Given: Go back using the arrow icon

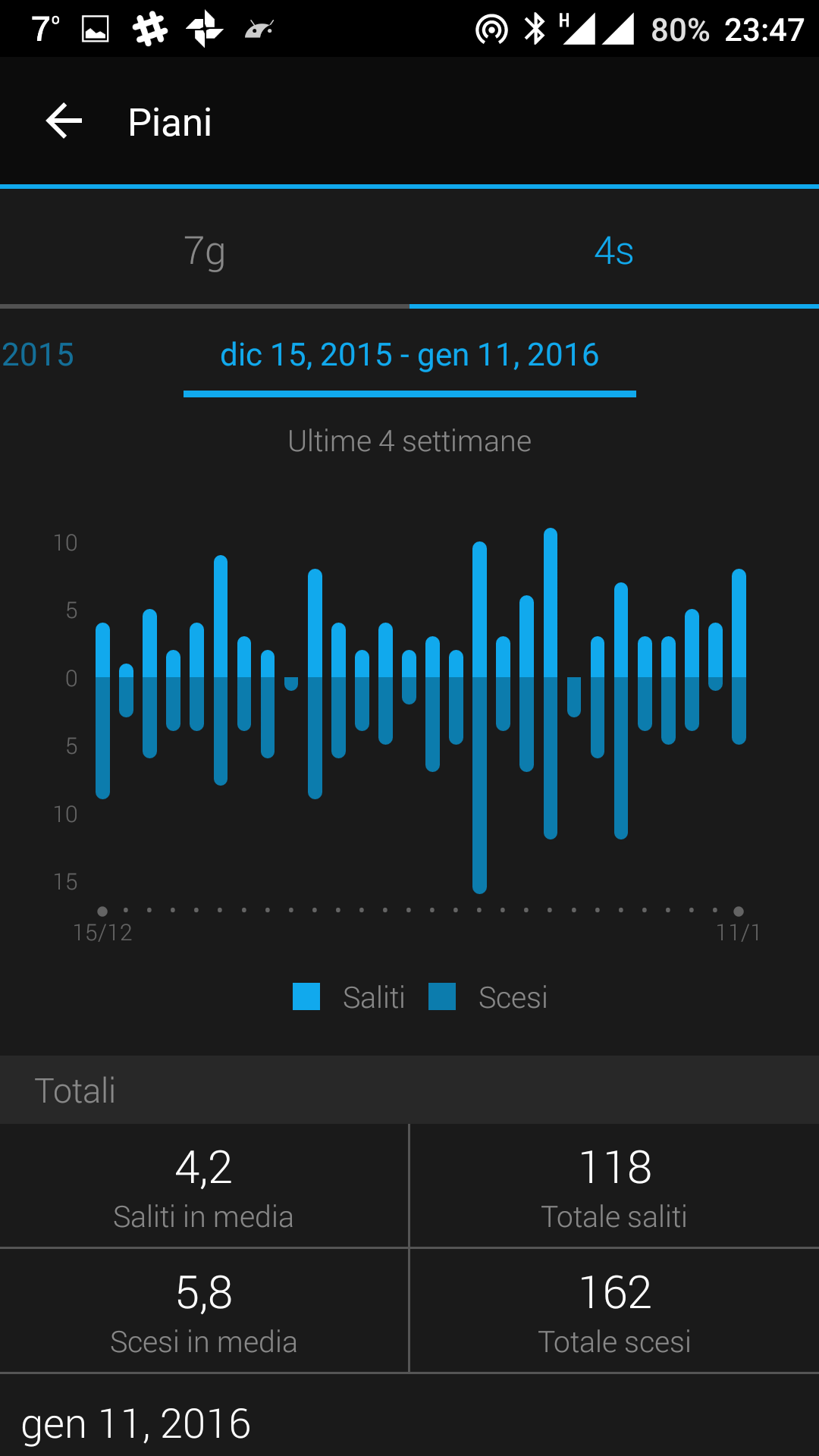Looking at the screenshot, I should point(64,121).
